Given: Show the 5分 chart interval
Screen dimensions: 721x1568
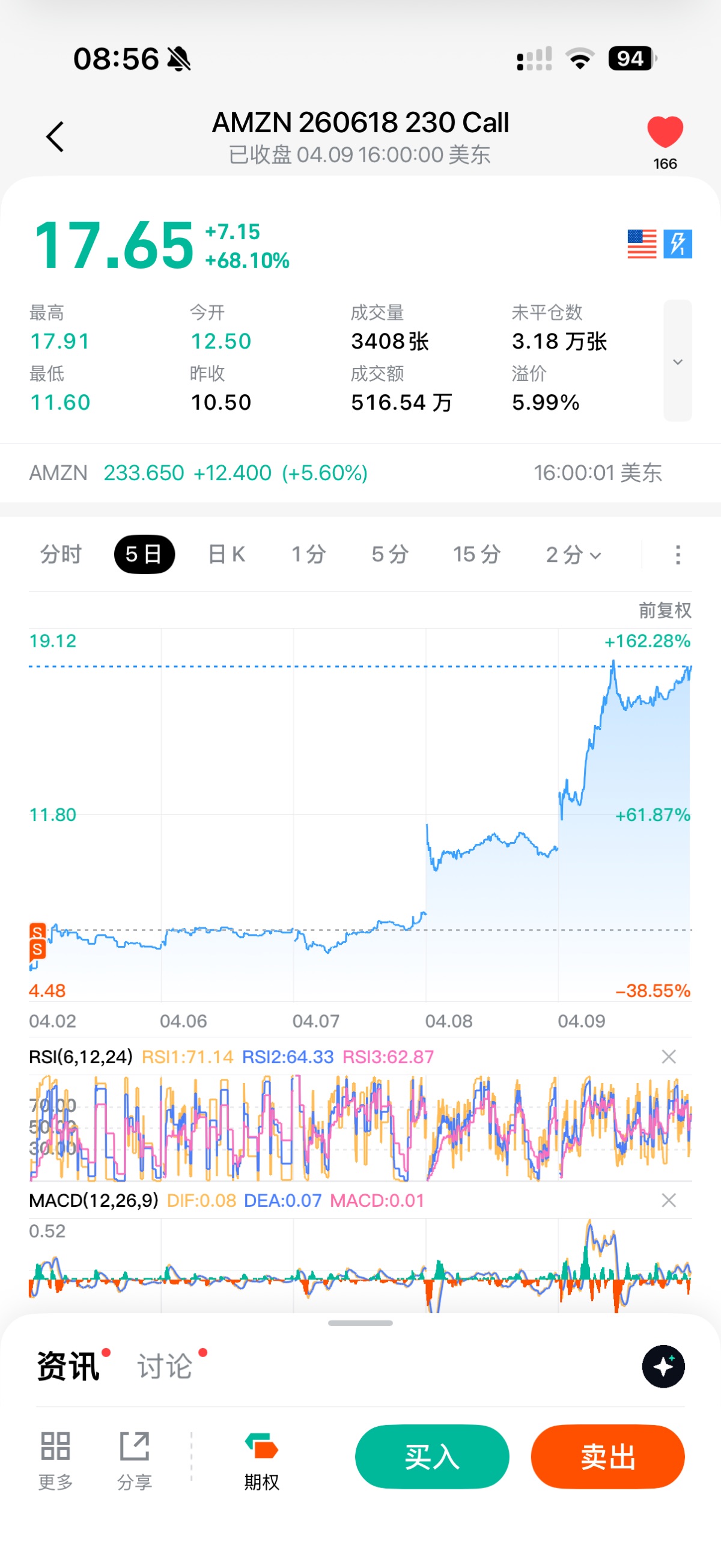Looking at the screenshot, I should [x=389, y=555].
